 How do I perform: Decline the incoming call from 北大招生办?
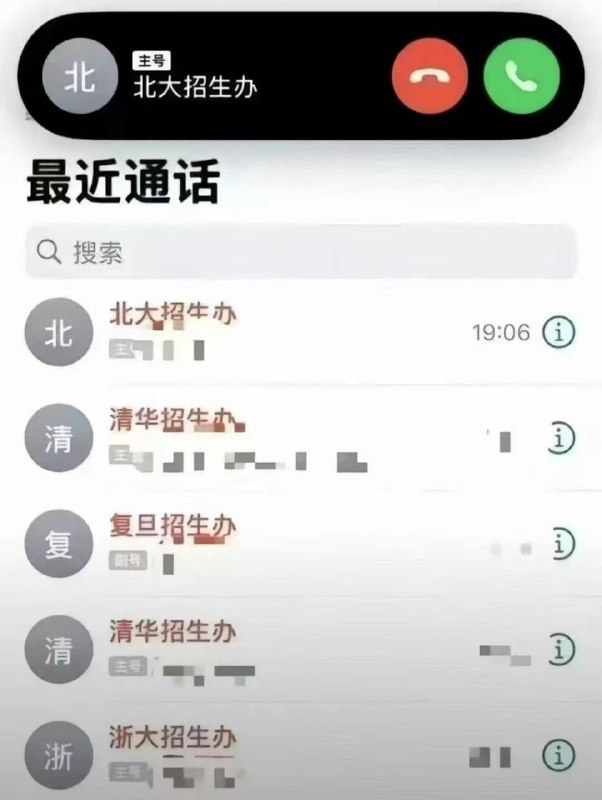(430, 79)
